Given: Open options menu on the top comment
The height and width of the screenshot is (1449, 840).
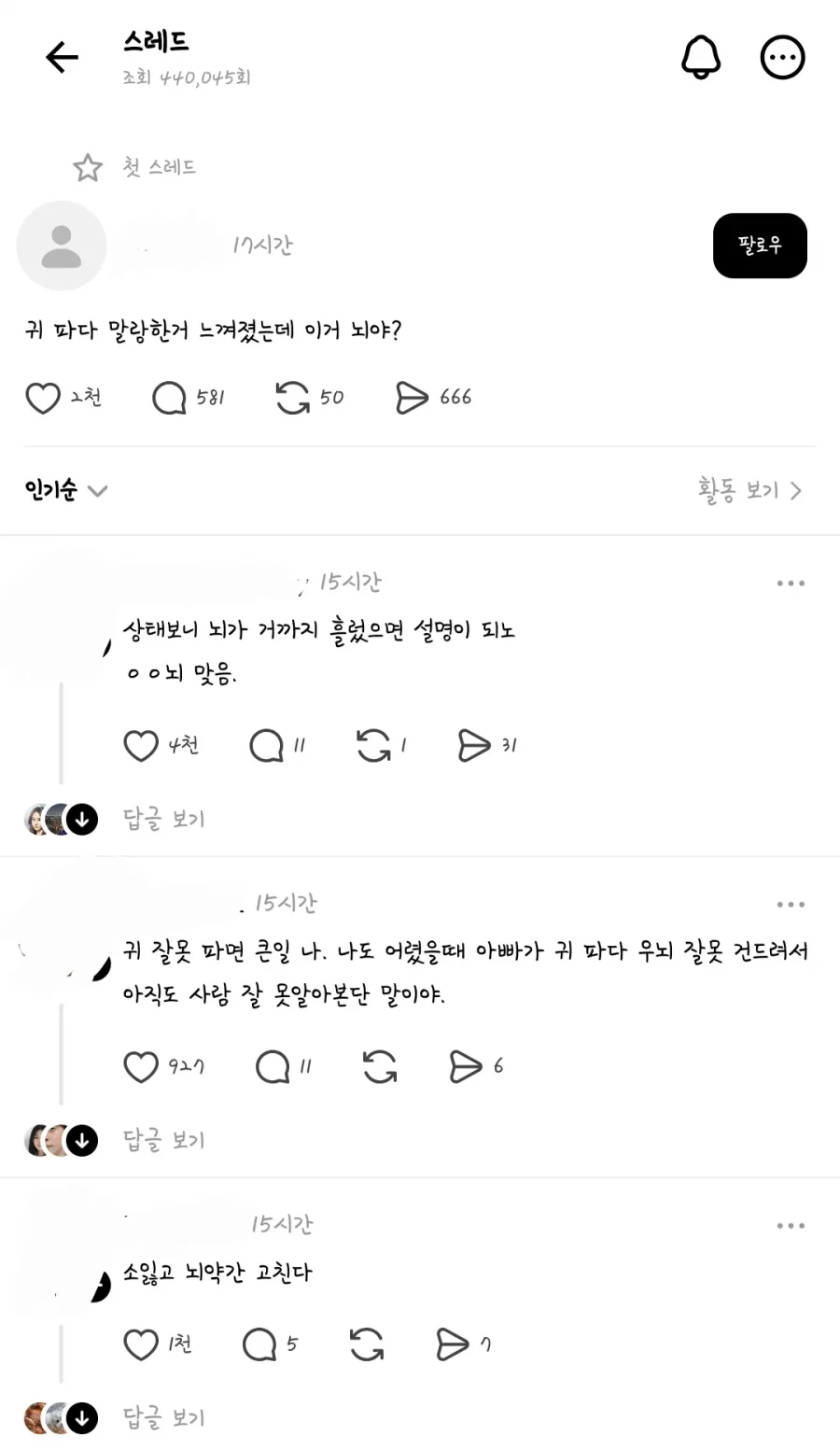Looking at the screenshot, I should click(x=791, y=582).
